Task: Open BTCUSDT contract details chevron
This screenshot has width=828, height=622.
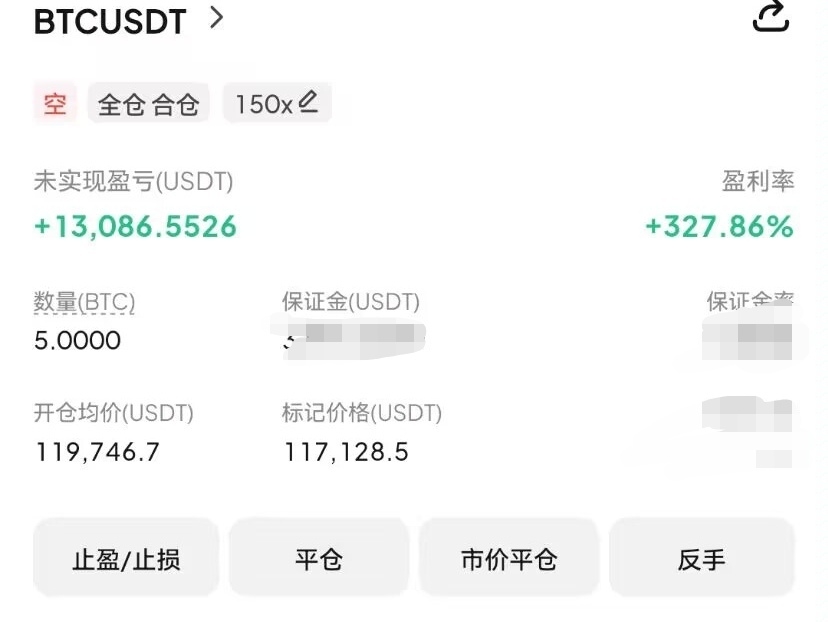Action: (x=216, y=18)
